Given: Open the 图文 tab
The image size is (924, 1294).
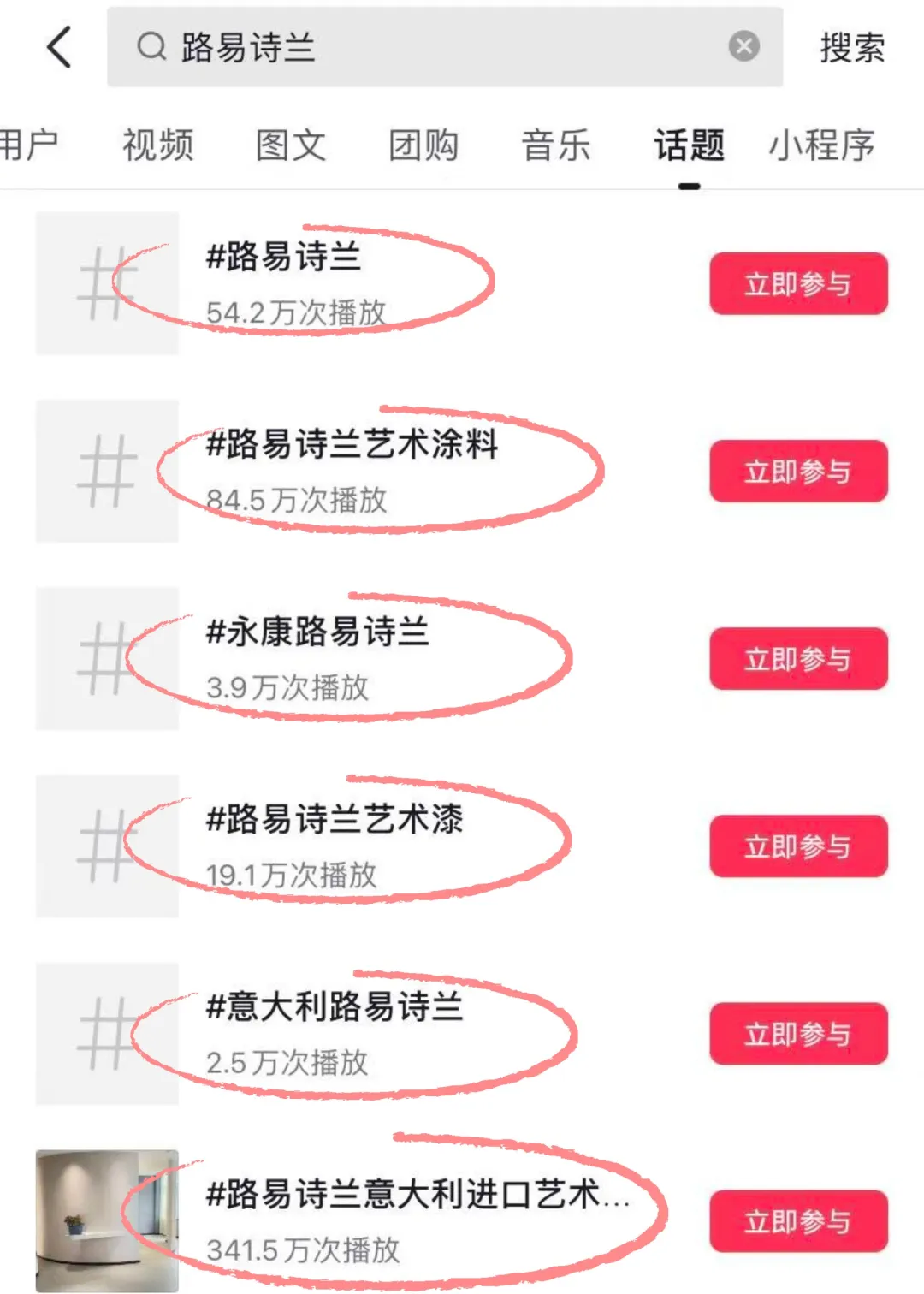Looking at the screenshot, I should tap(292, 145).
